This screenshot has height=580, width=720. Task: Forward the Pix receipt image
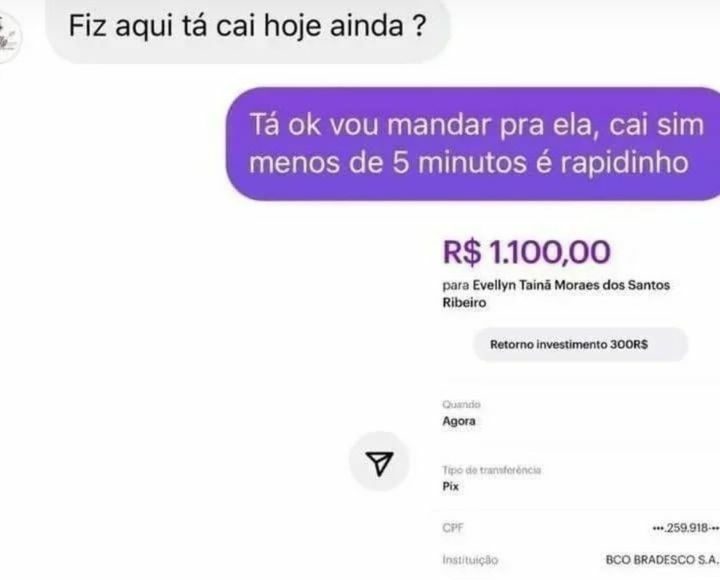coord(379,462)
